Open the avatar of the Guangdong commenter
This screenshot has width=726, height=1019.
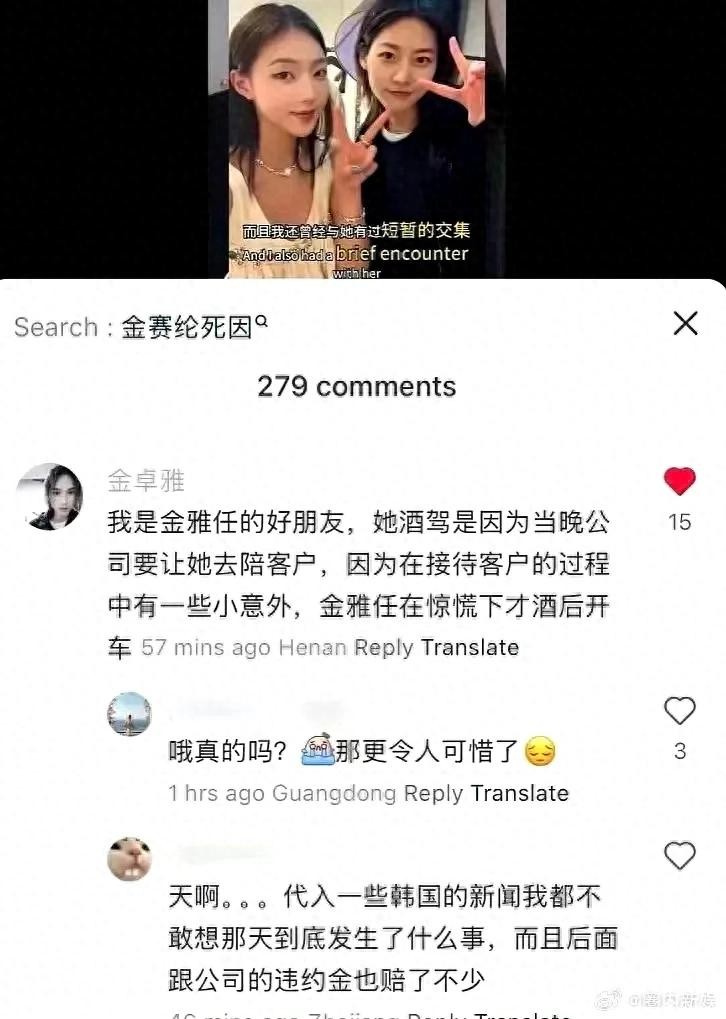[130, 714]
